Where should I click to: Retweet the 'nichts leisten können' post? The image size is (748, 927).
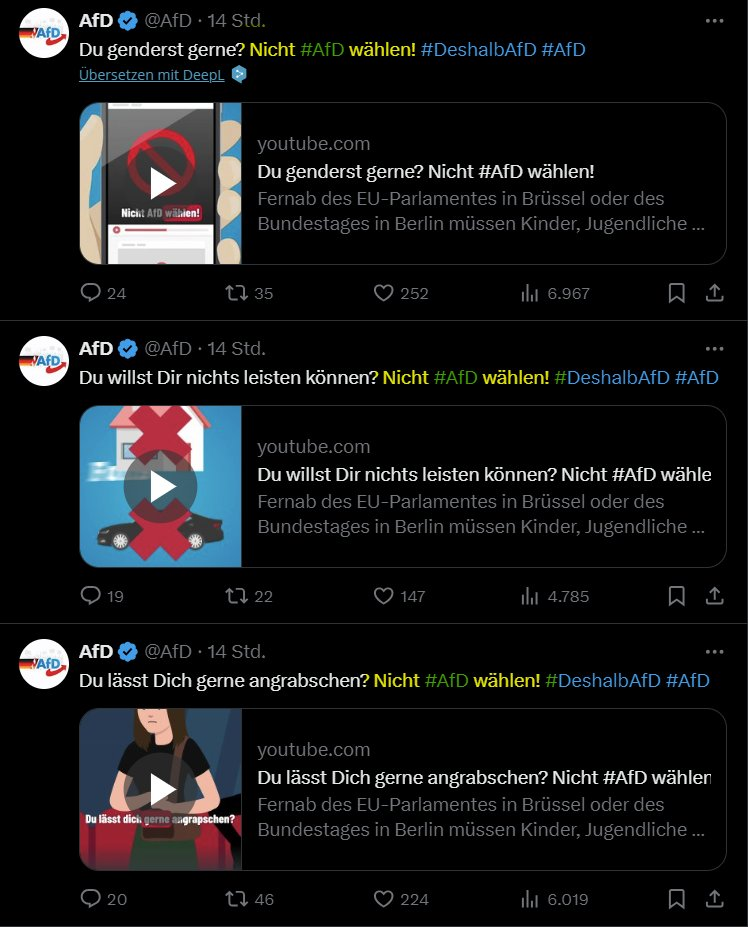coord(237,596)
